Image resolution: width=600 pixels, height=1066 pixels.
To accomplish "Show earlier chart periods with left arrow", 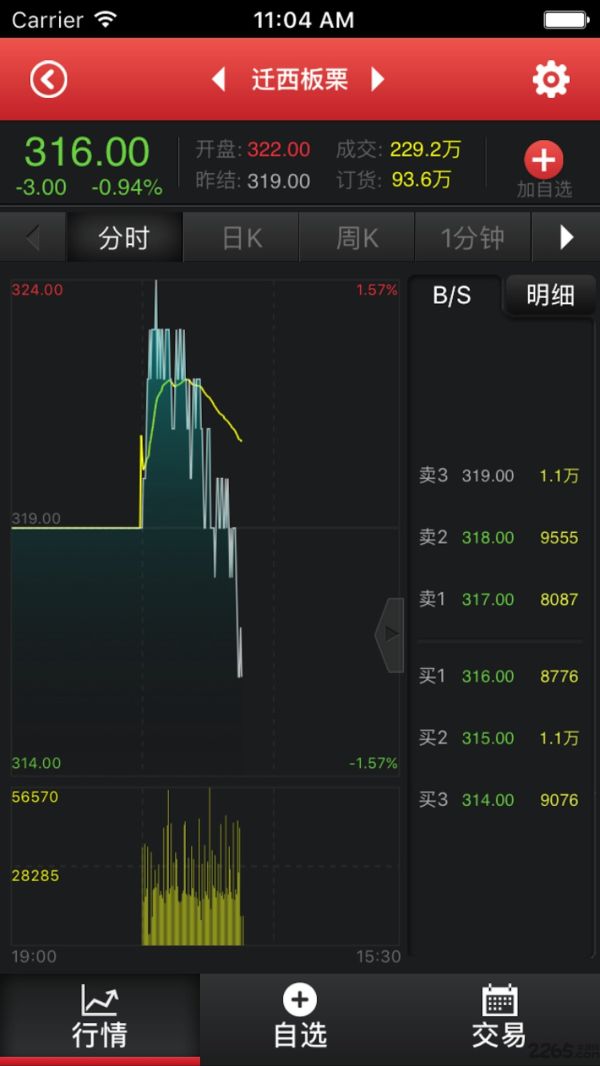I will click(x=33, y=237).
